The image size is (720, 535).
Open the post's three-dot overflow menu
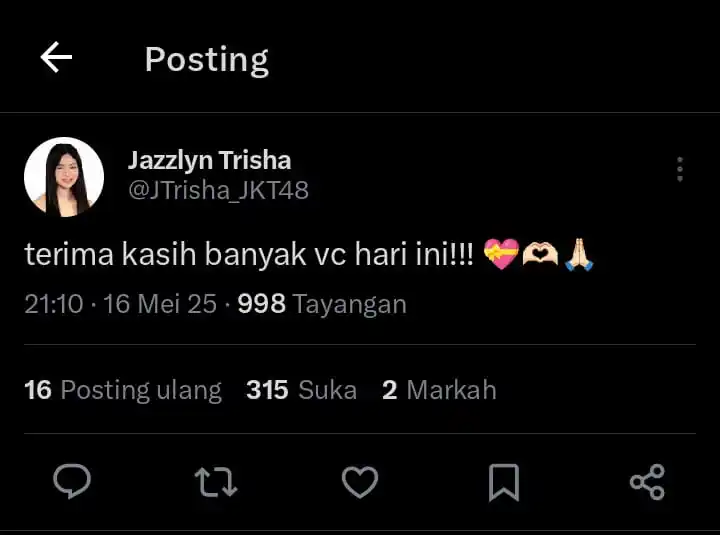tap(680, 169)
